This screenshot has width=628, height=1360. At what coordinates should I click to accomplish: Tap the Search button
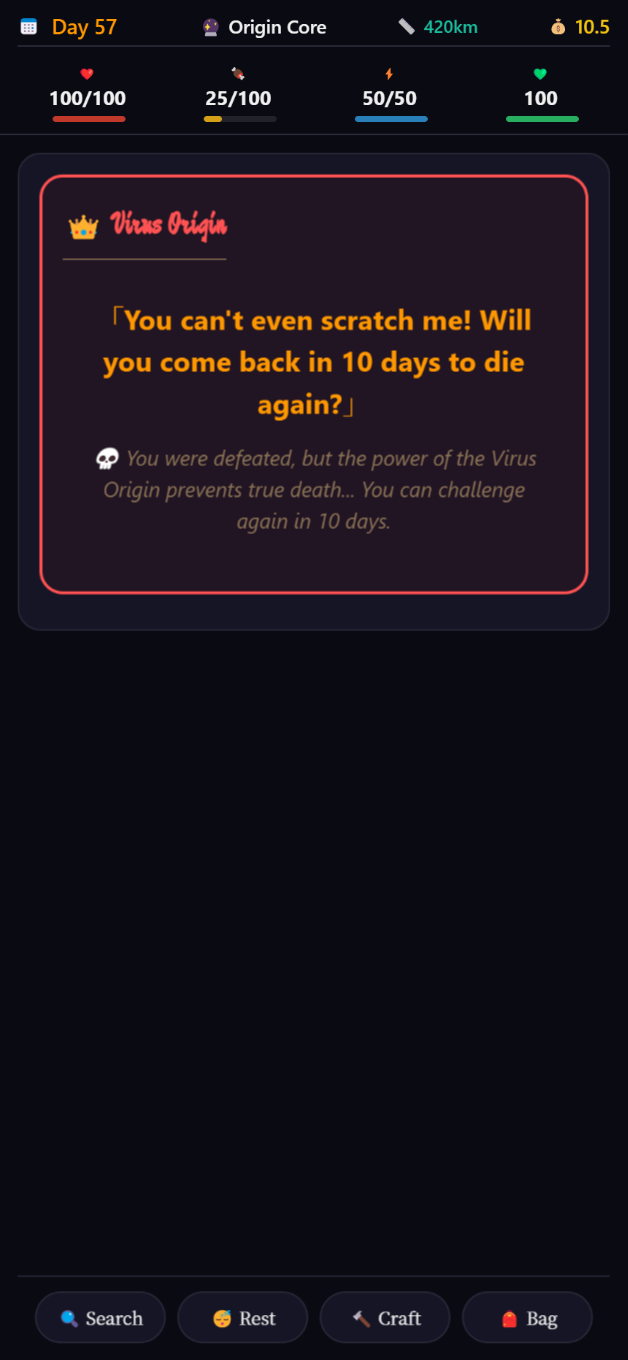pyautogui.click(x=100, y=1318)
